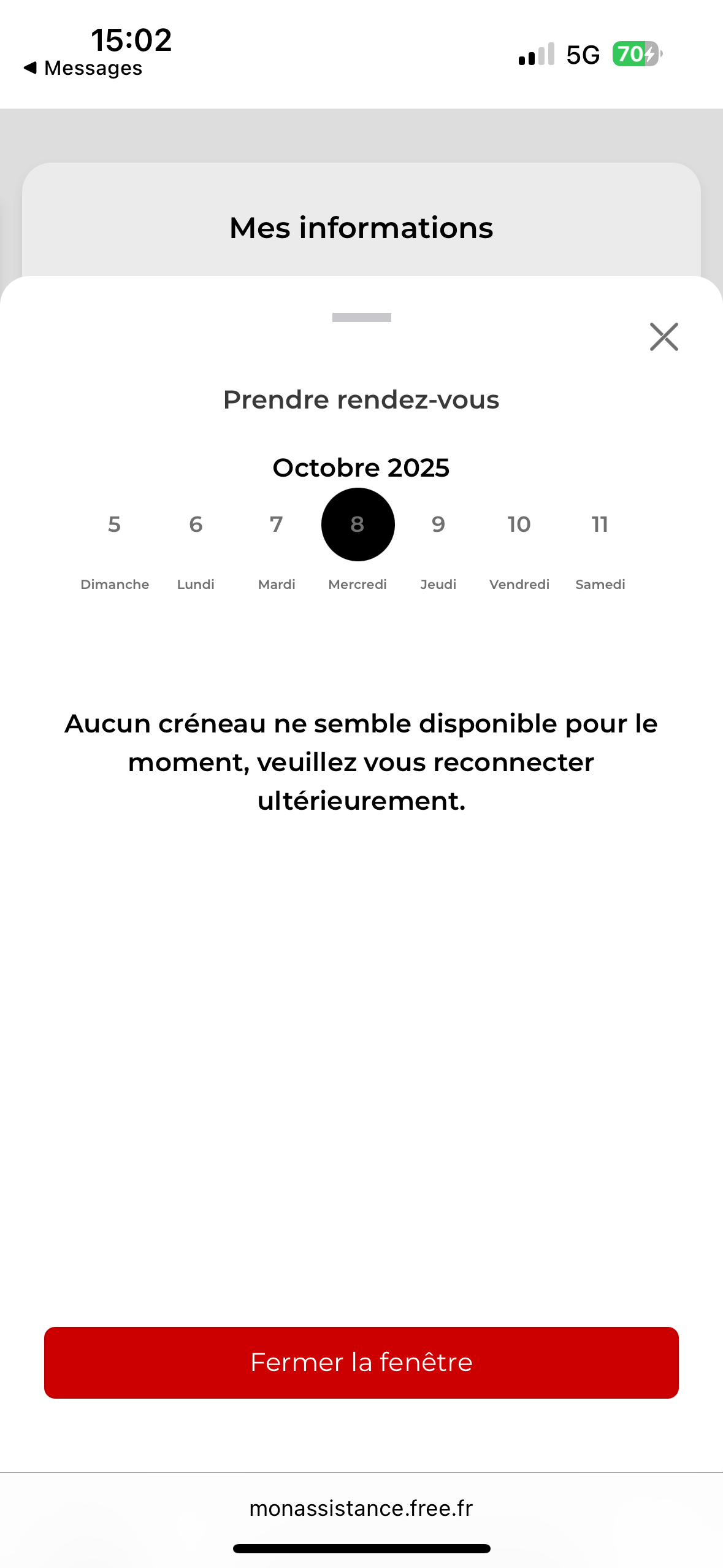Close the appointment sheet with the X
723x1568 pixels.
point(664,337)
